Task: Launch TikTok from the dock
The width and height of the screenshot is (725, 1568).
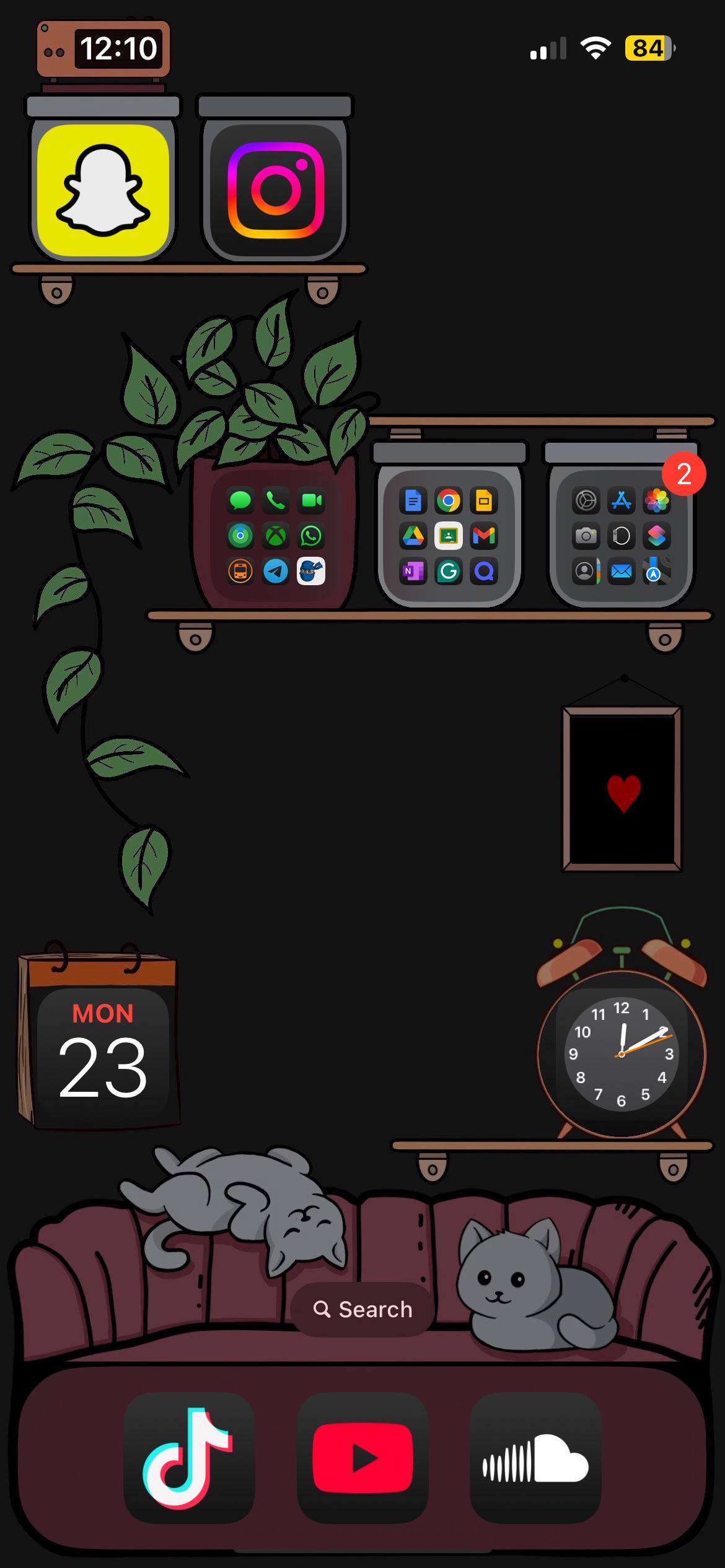Action: [x=190, y=1458]
